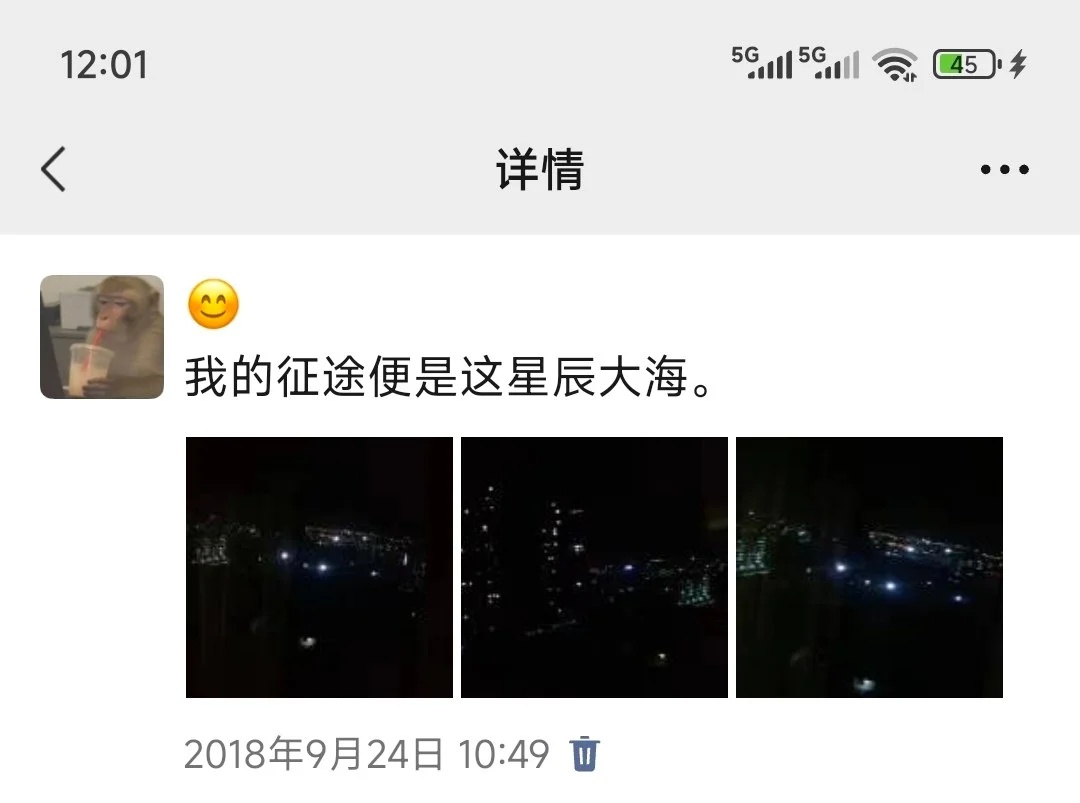The image size is (1080, 803).
Task: Delete this post with trash icon
Action: click(585, 754)
